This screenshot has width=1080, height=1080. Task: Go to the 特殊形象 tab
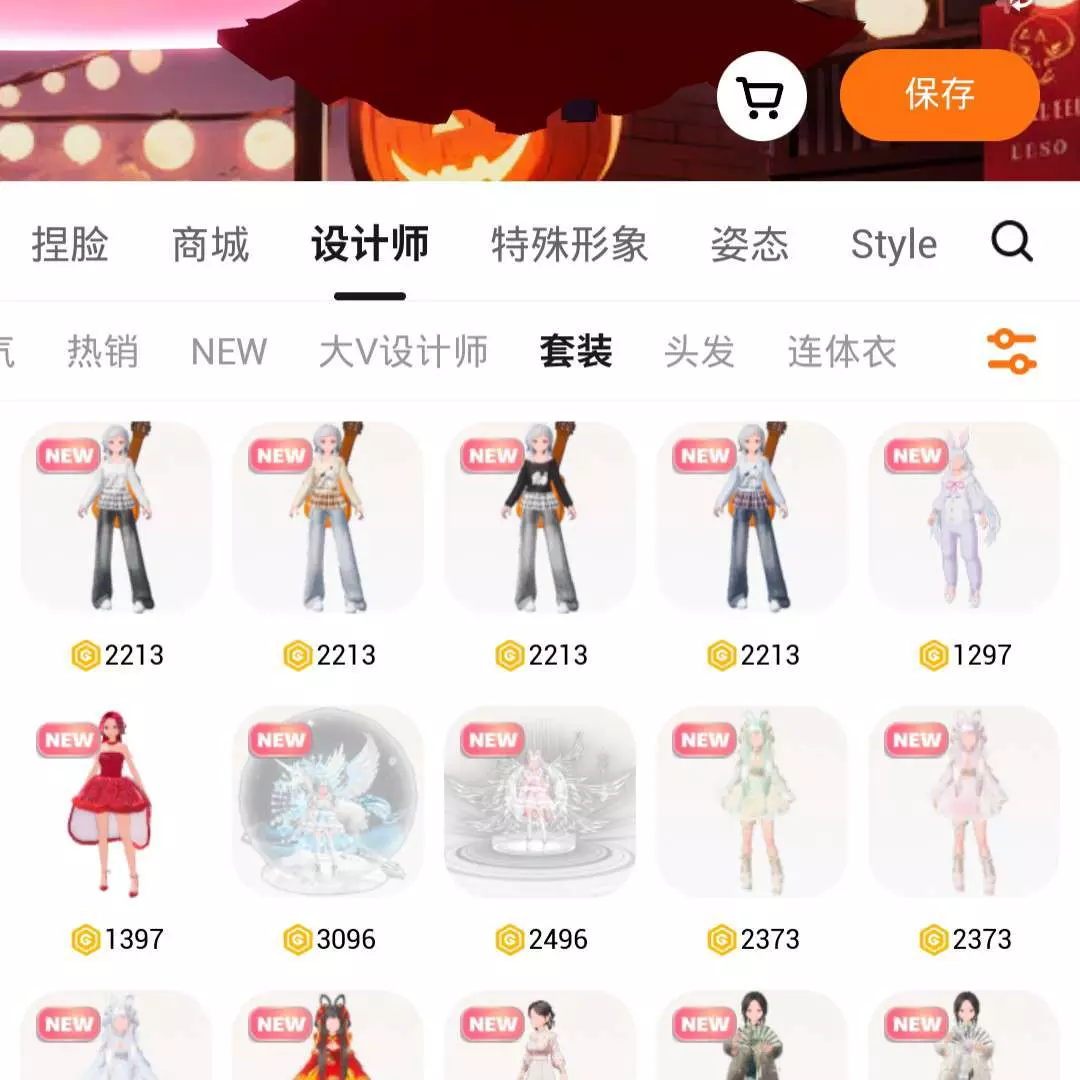tap(569, 245)
